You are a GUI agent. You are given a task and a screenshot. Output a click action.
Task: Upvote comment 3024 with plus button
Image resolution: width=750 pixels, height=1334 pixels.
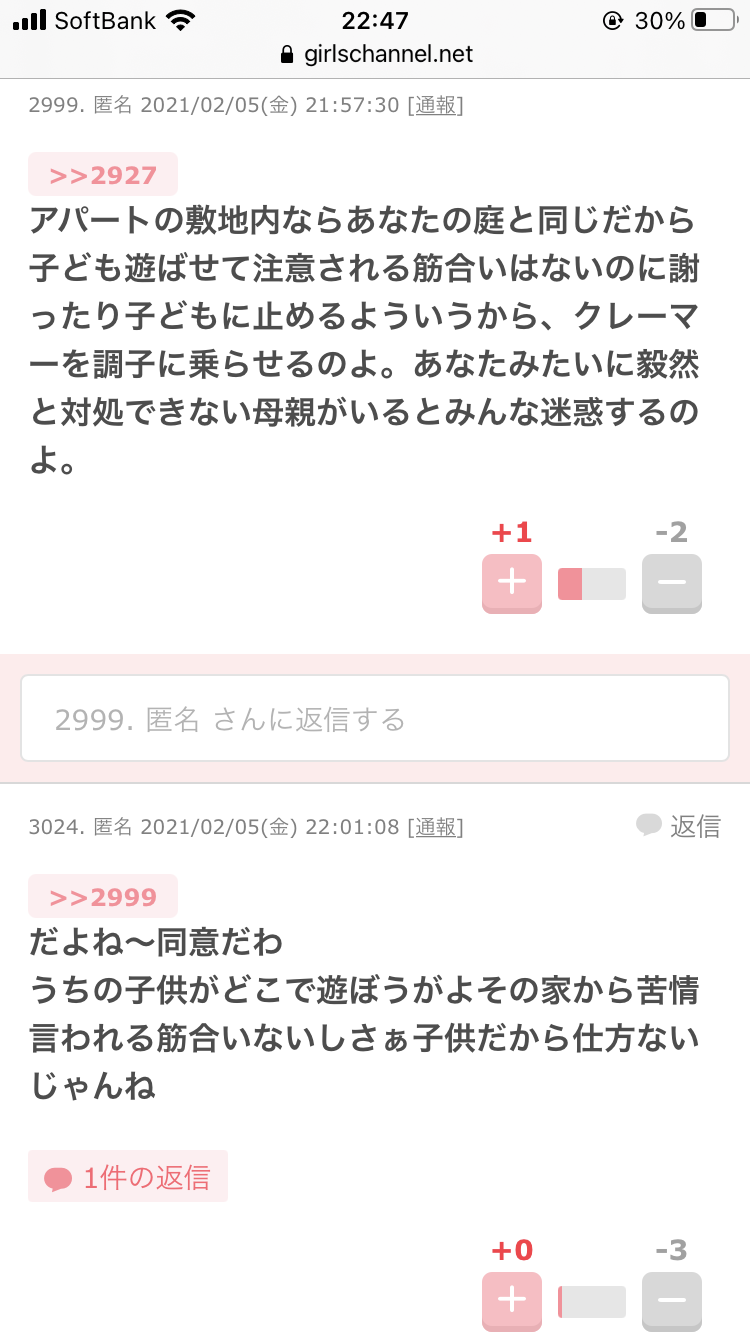click(511, 1300)
